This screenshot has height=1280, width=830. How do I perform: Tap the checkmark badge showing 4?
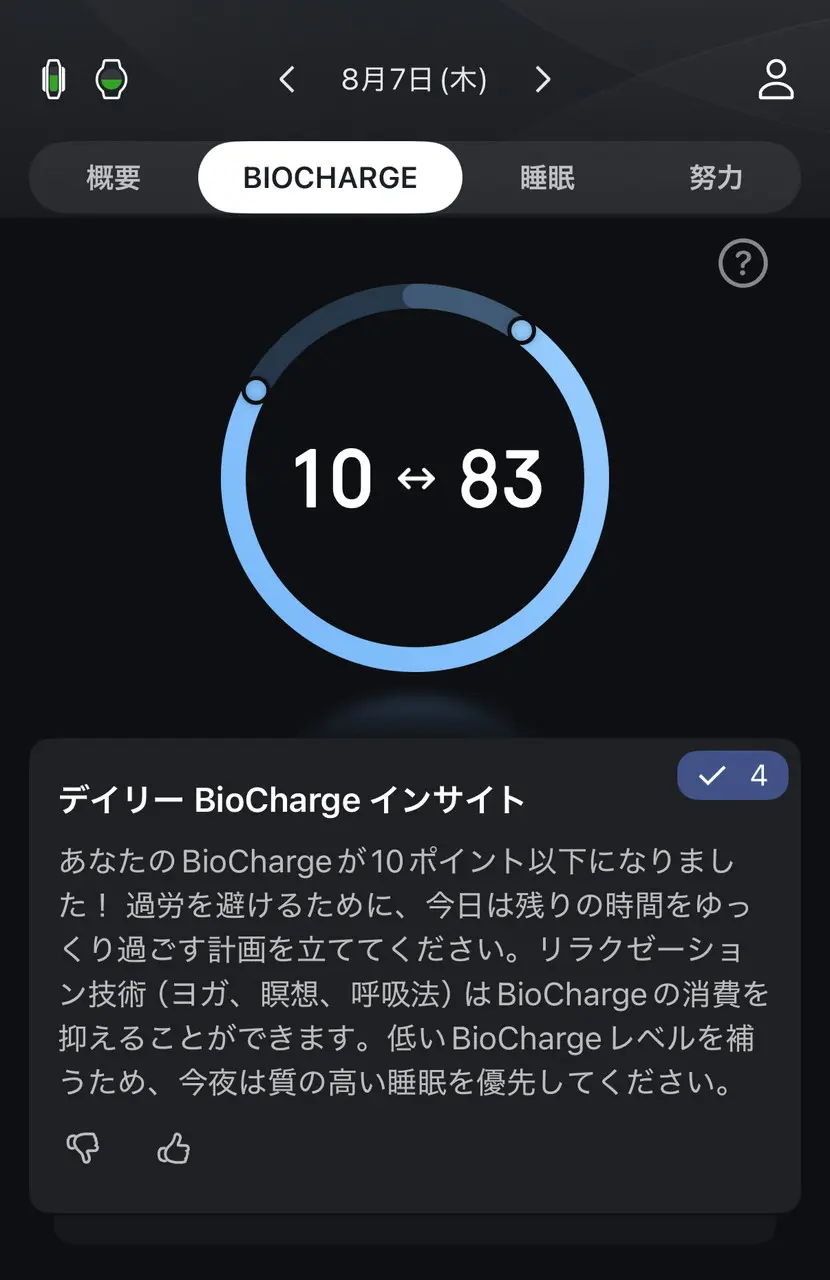732,776
